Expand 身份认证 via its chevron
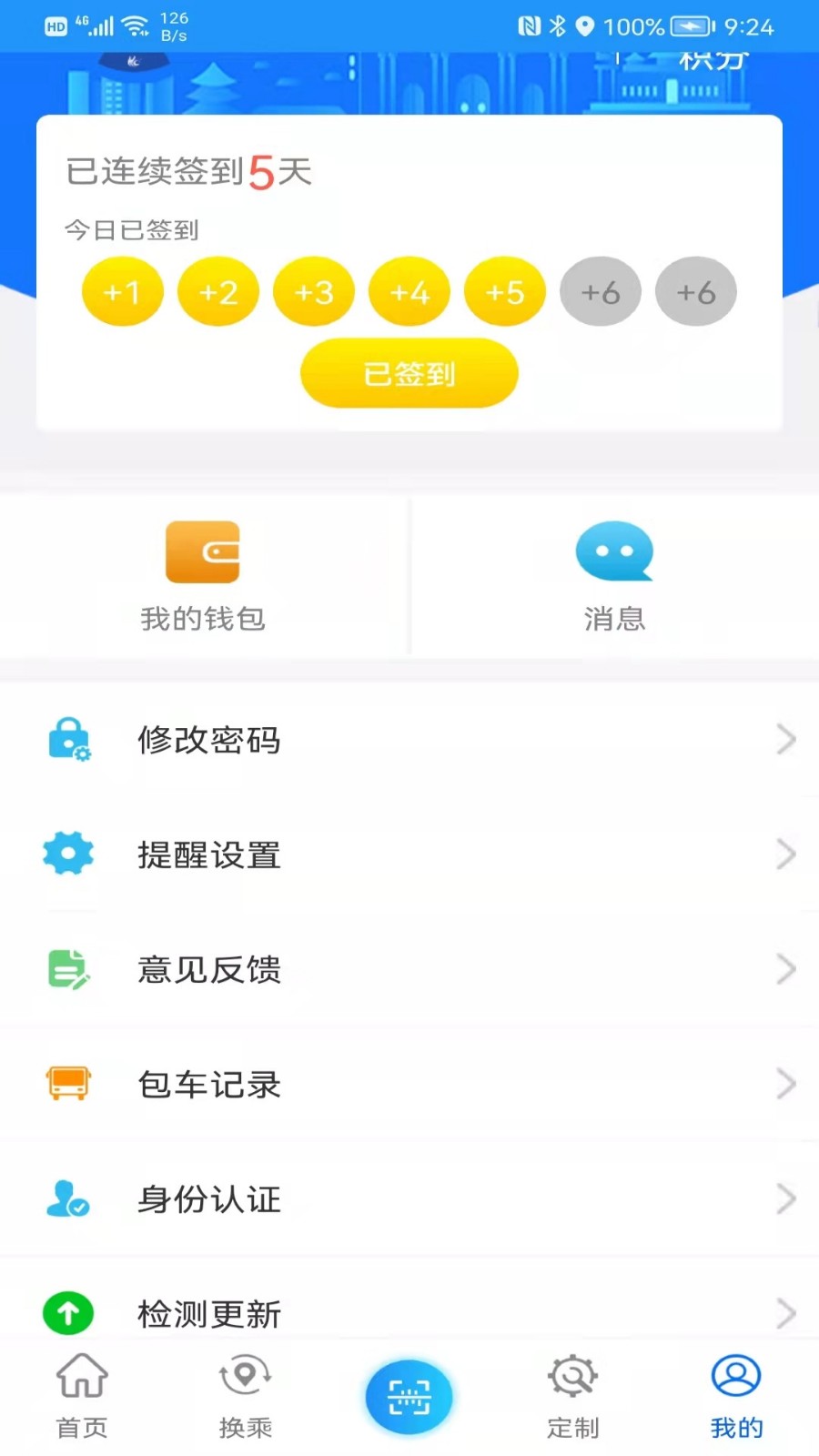 point(786,1198)
